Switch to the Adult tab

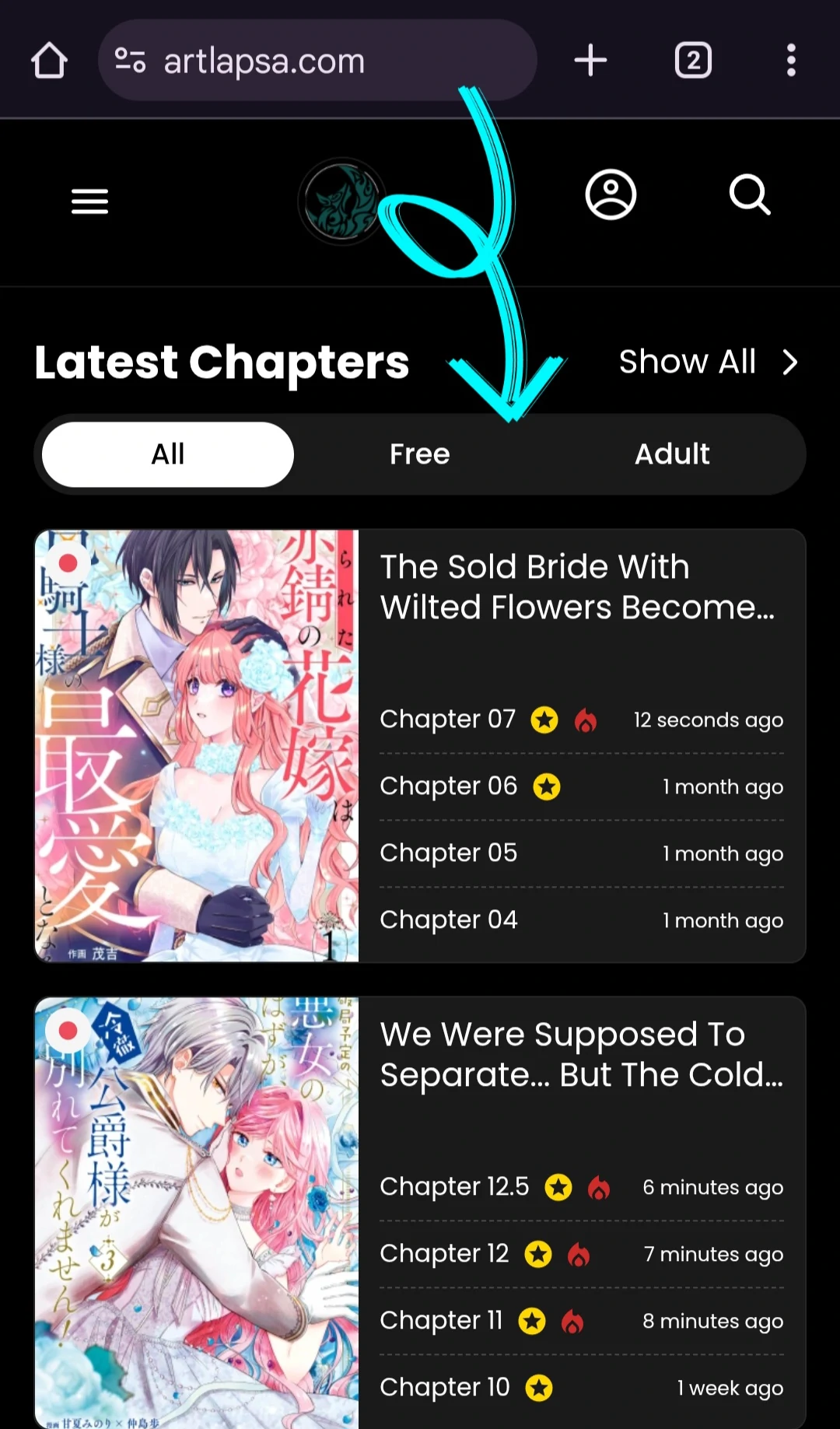[672, 454]
